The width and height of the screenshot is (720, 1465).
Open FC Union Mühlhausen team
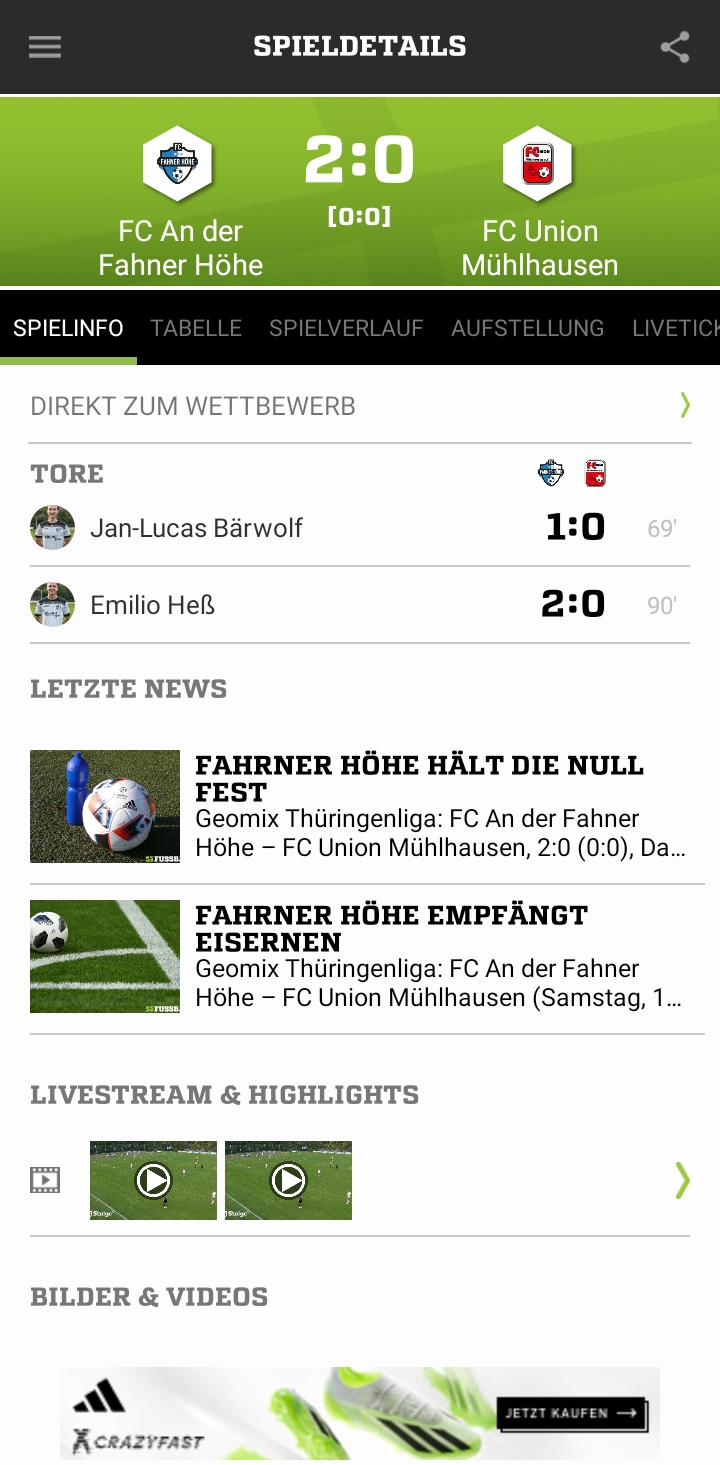tap(540, 205)
